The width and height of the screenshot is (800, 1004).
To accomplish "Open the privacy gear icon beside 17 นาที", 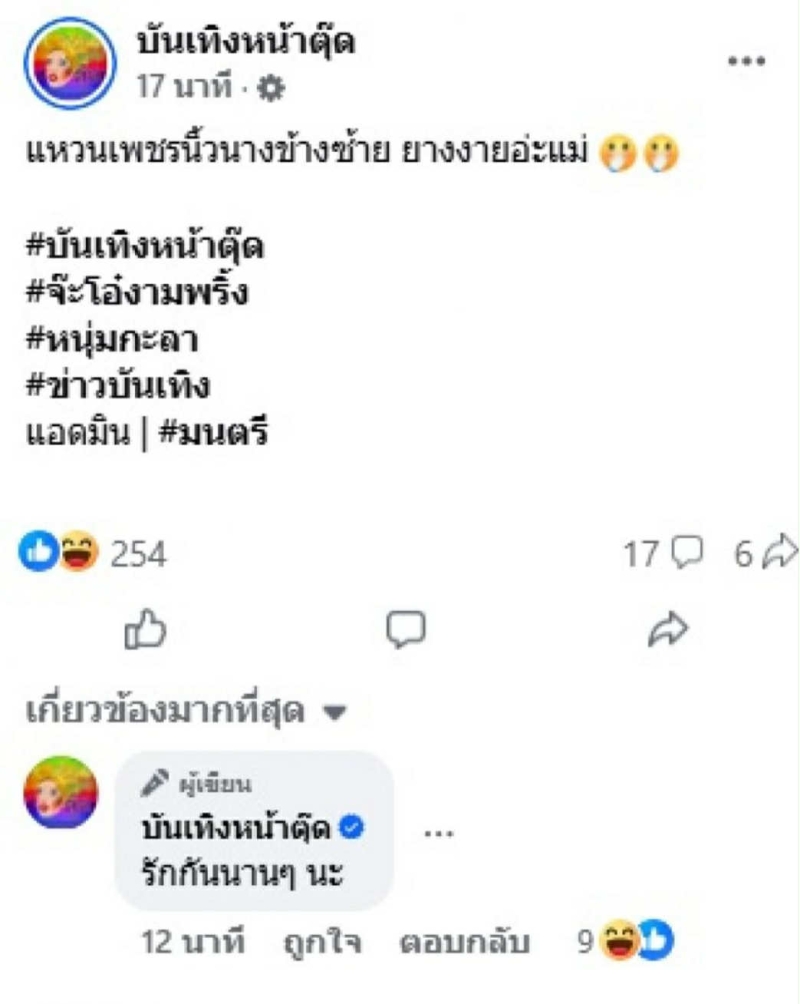I will 270,88.
